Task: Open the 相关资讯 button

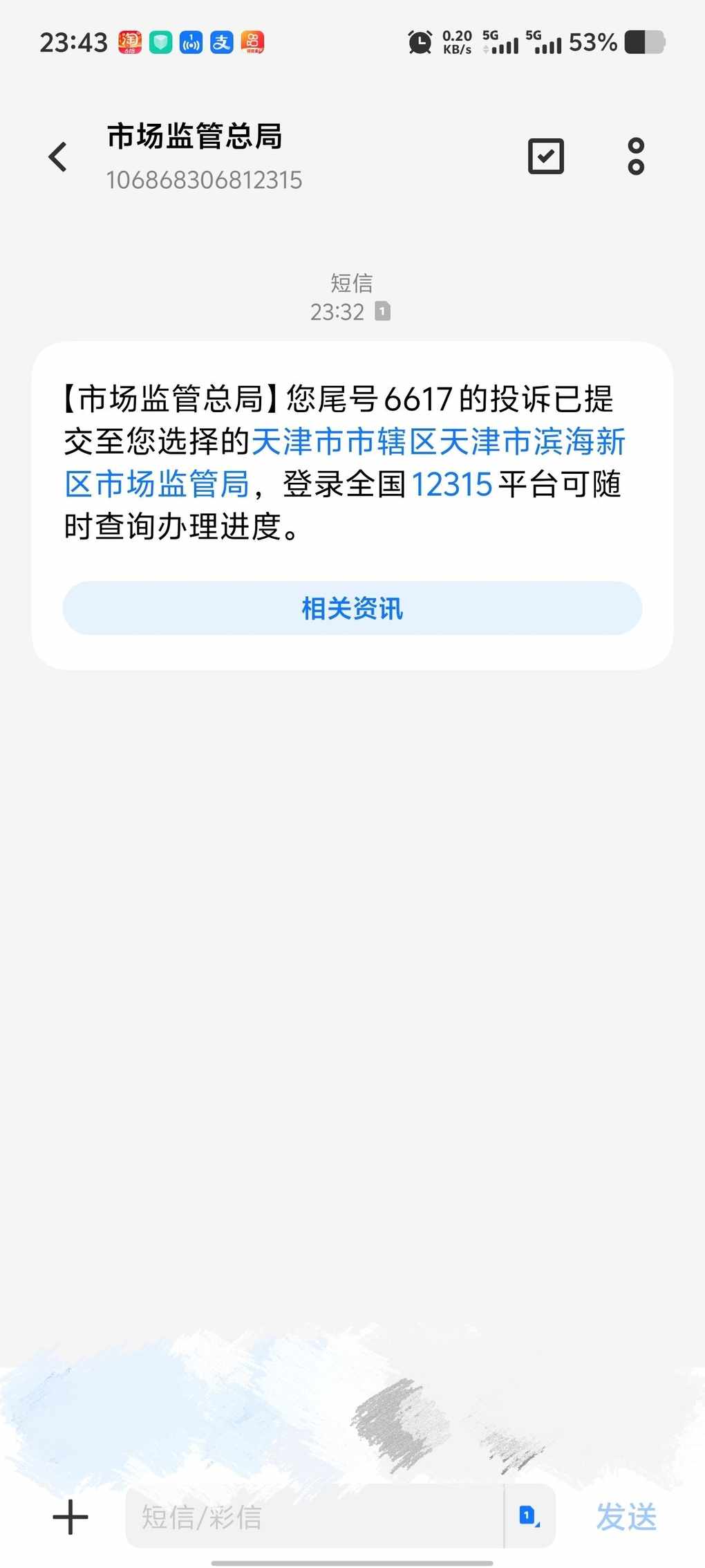Action: [352, 609]
